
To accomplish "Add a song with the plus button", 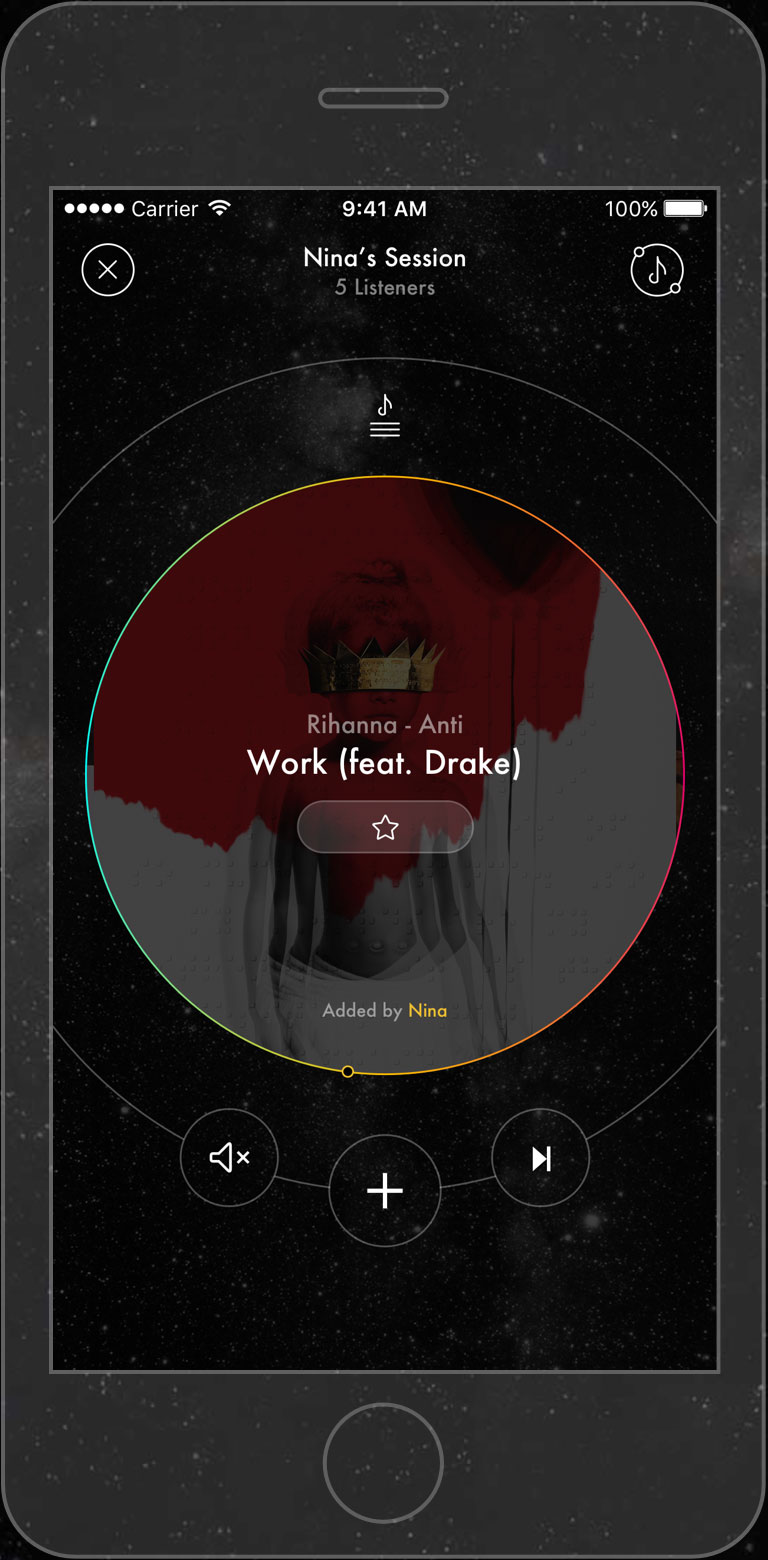I will click(385, 1191).
